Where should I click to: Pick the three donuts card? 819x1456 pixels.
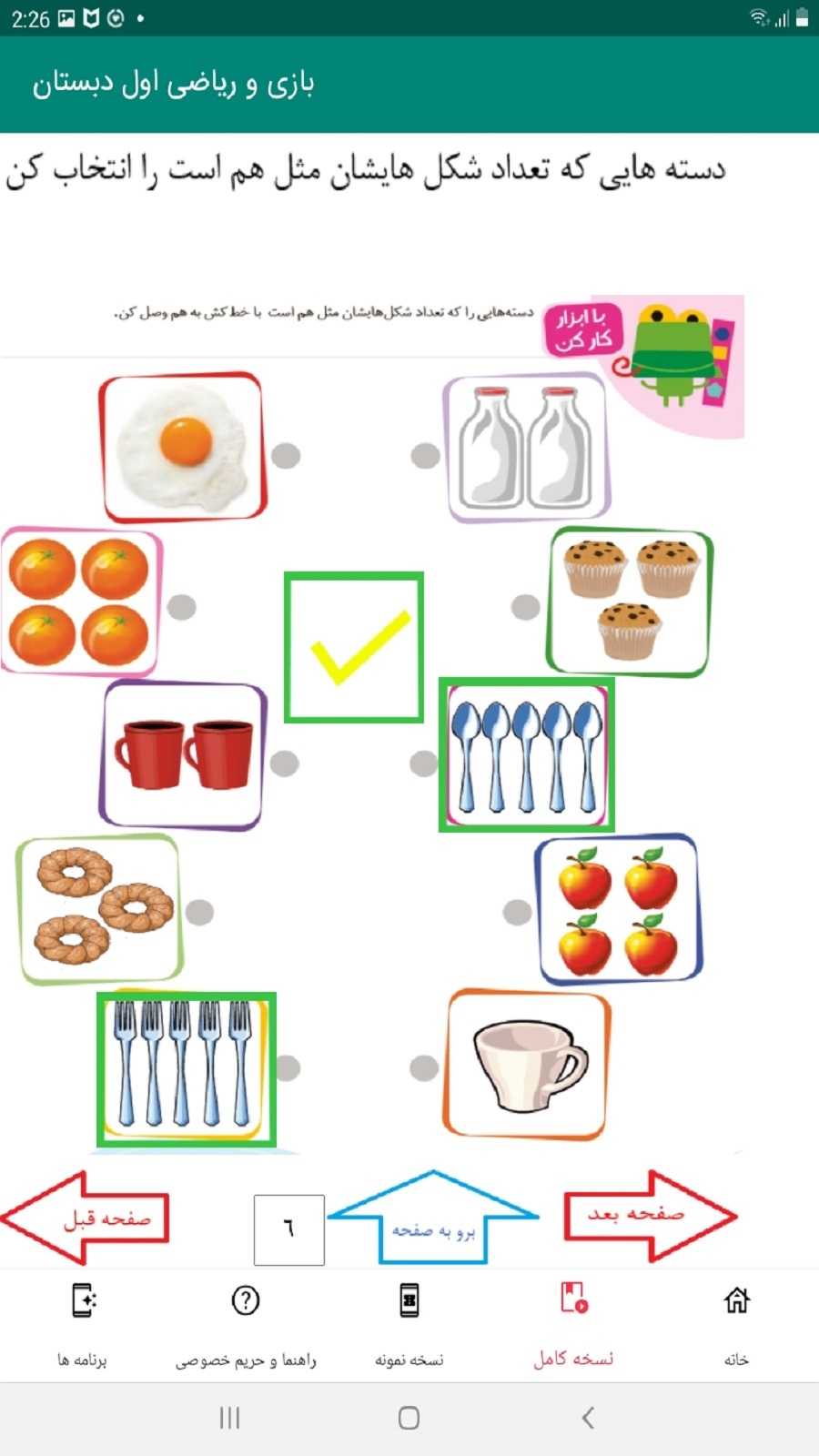click(100, 908)
